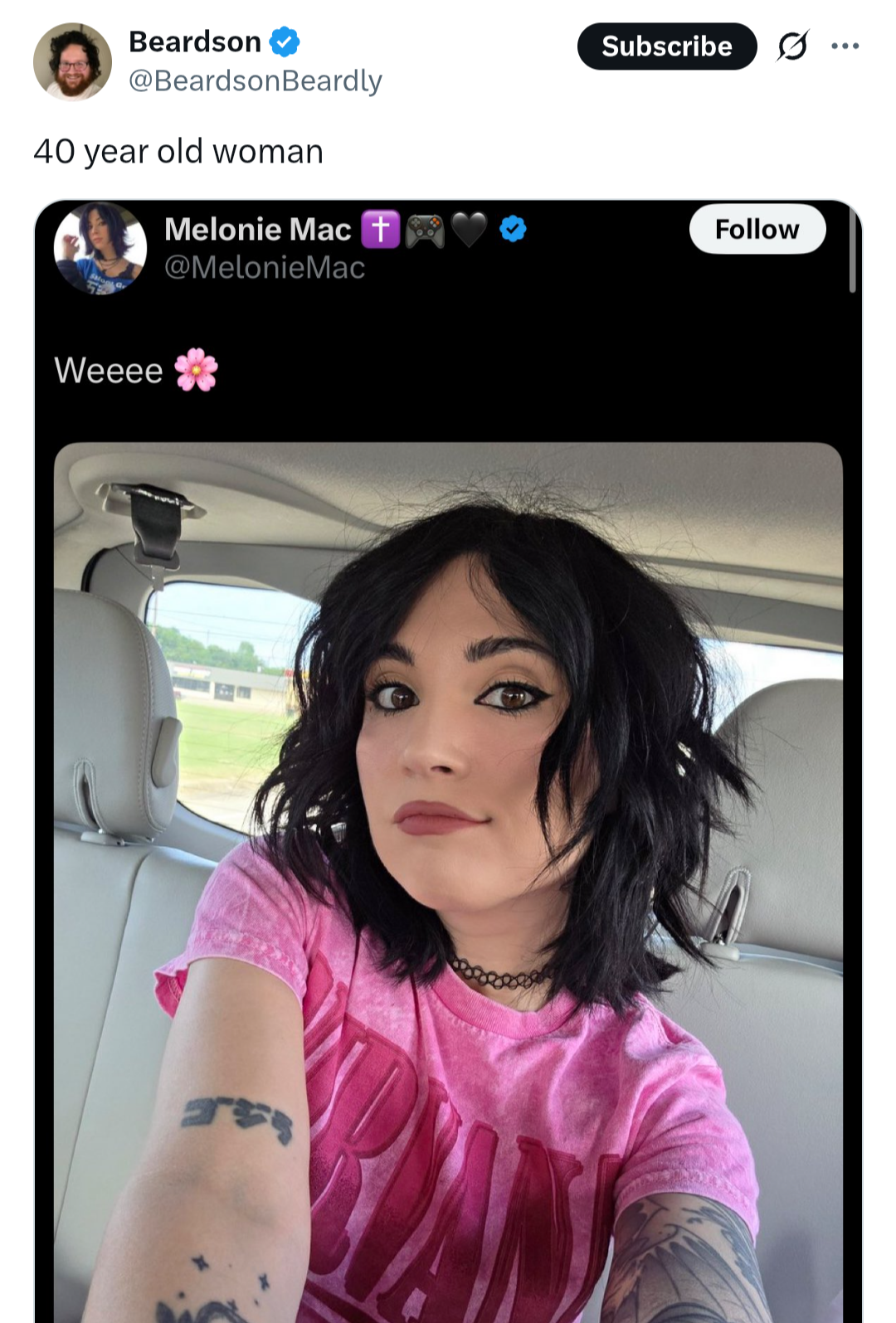Viewport: 896px width, 1323px height.
Task: Subscribe to Beardson
Action: click(x=666, y=46)
